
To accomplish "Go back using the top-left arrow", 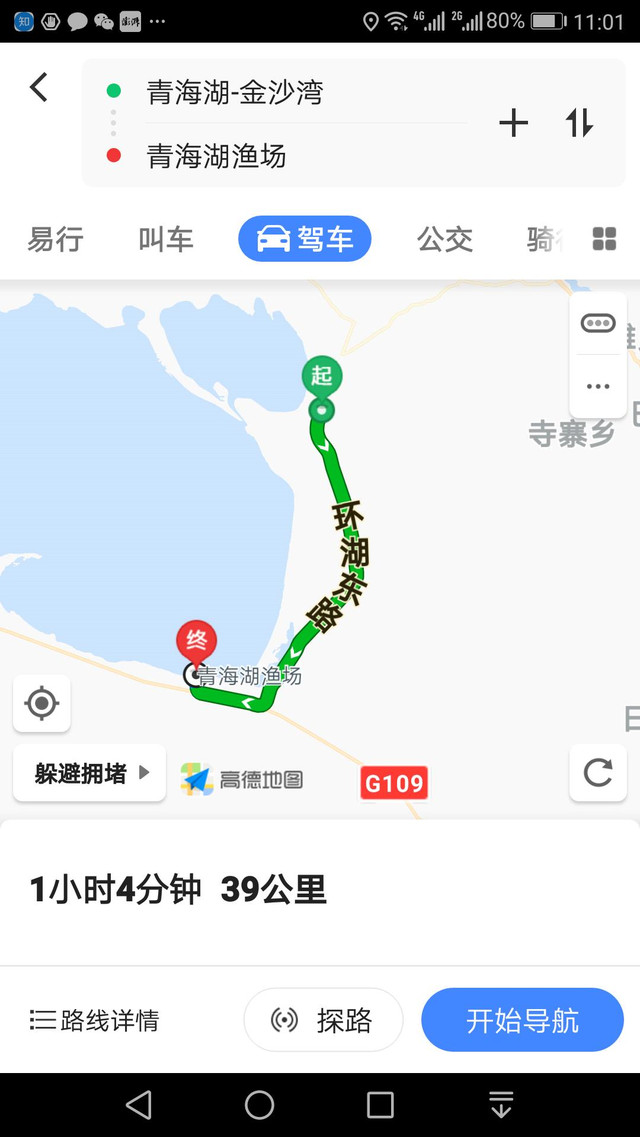I will point(38,87).
